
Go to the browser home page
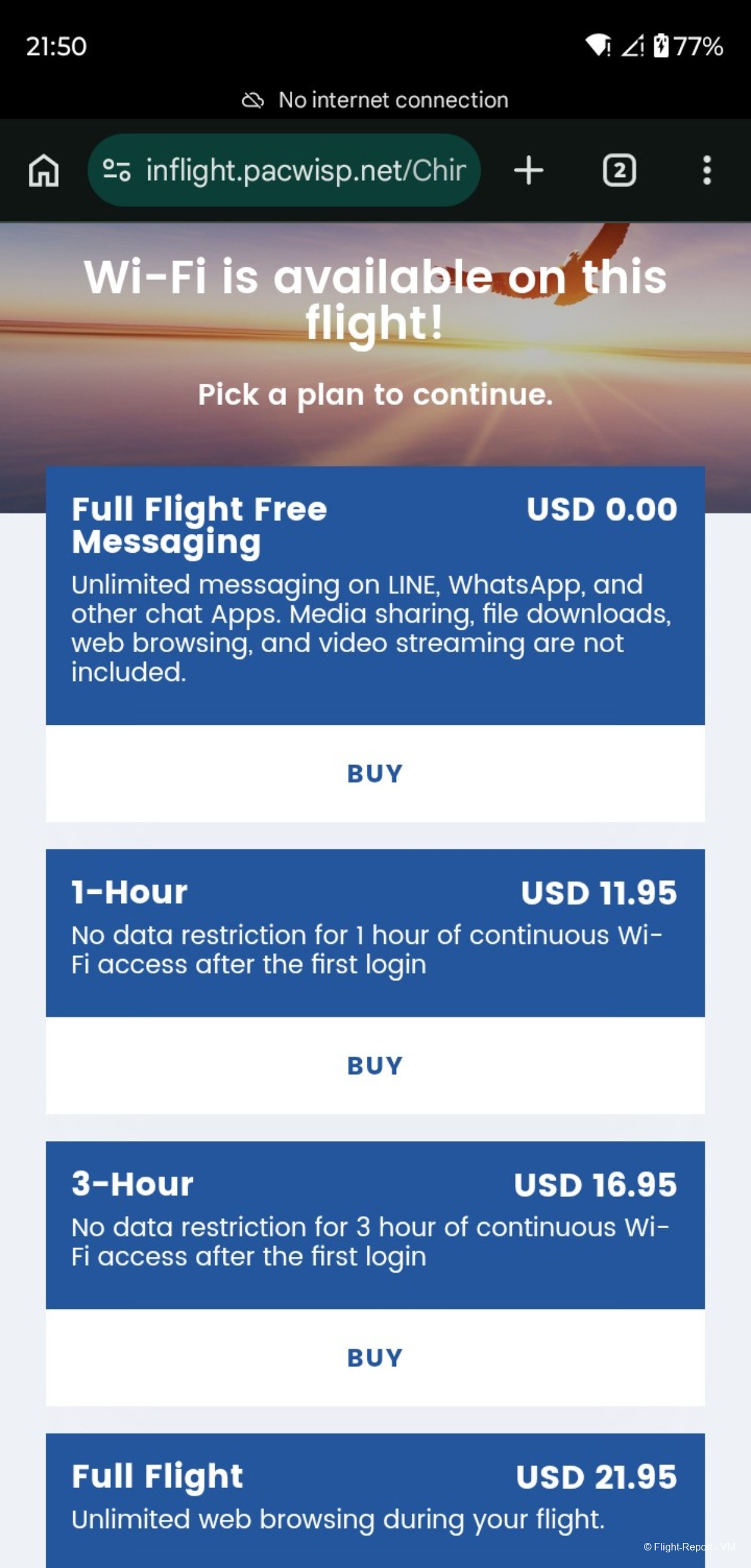[x=44, y=170]
